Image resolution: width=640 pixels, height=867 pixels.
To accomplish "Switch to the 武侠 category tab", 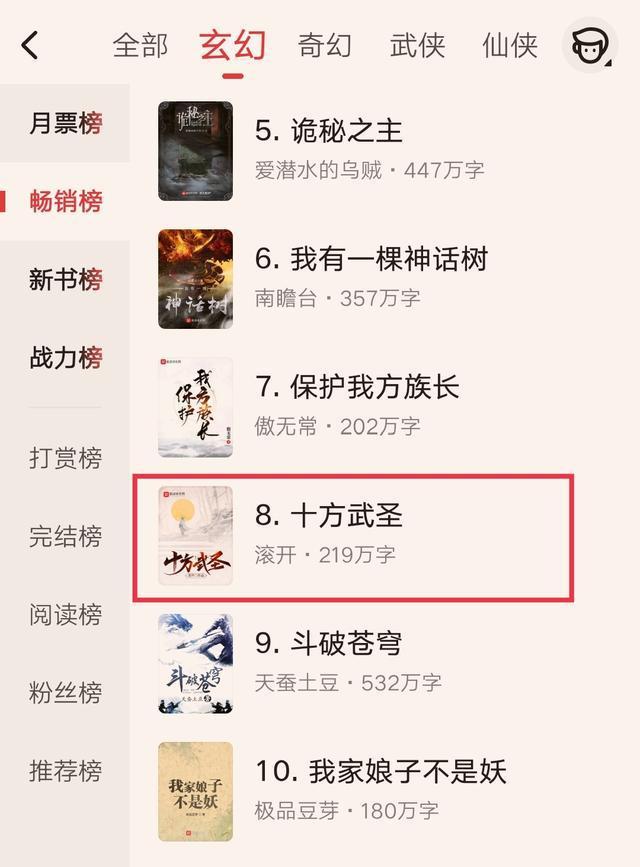I will (x=417, y=45).
